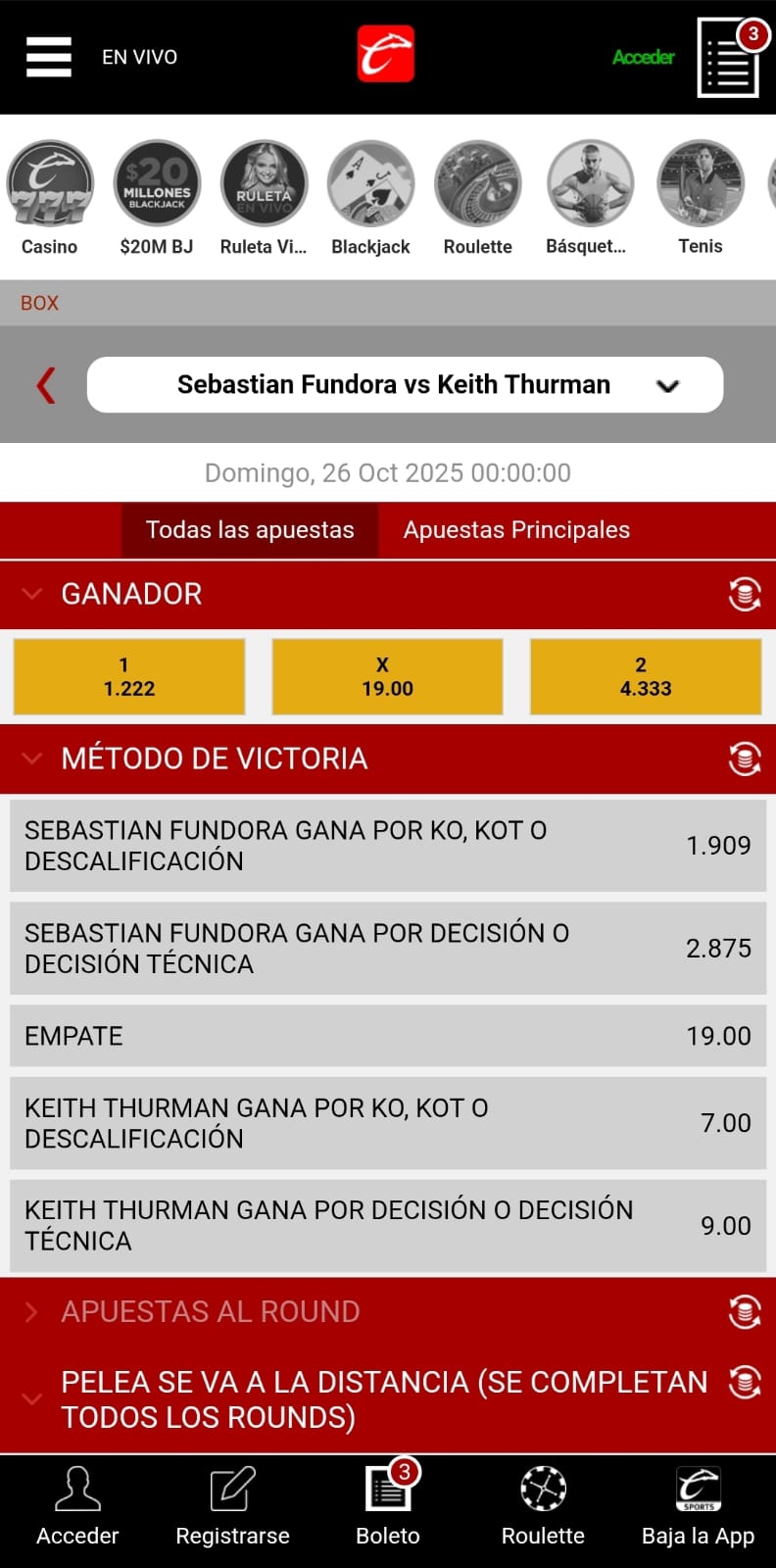Collapse the Método de Victoria section

pyautogui.click(x=214, y=759)
